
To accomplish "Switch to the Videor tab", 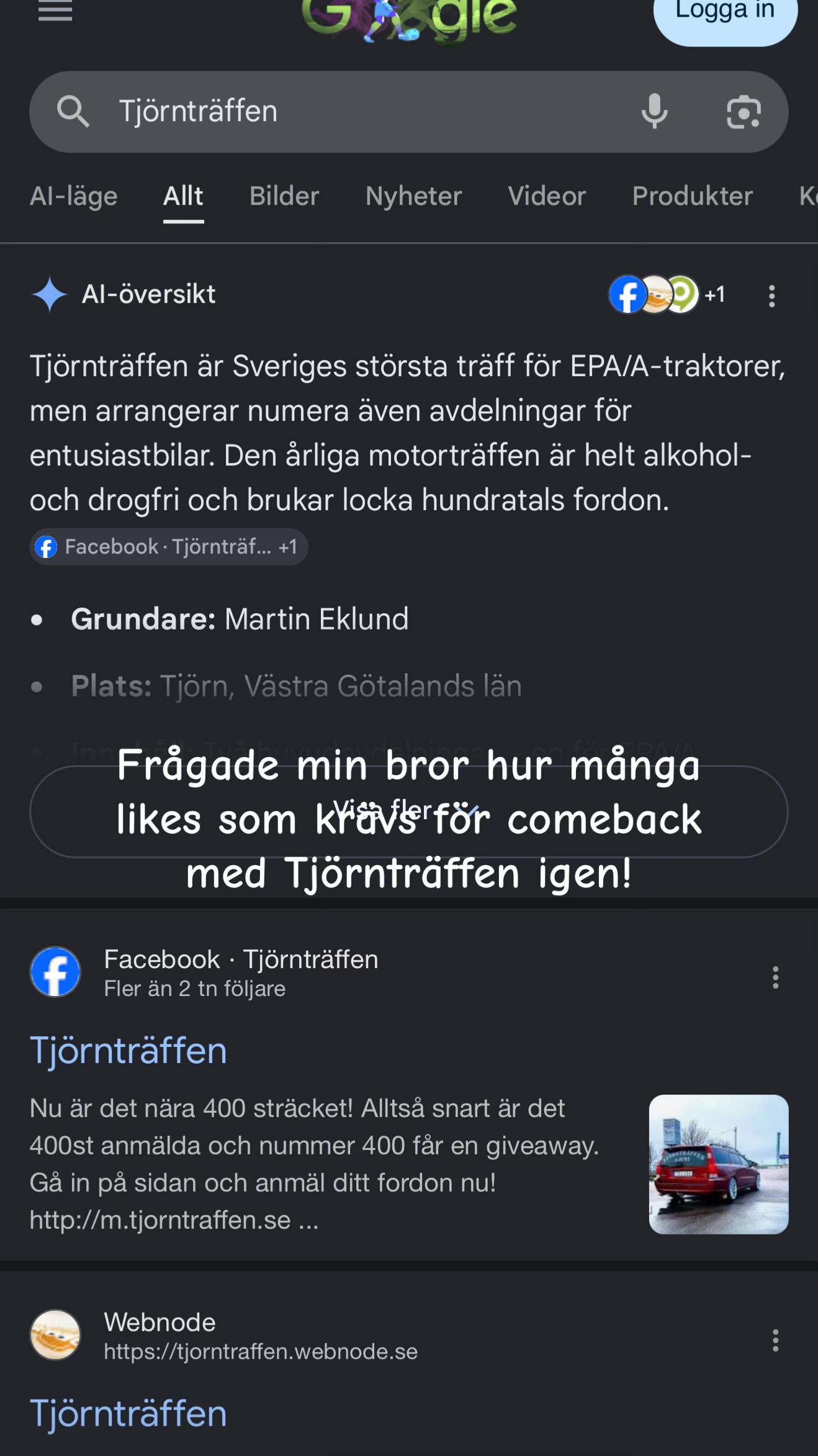I will tap(547, 197).
